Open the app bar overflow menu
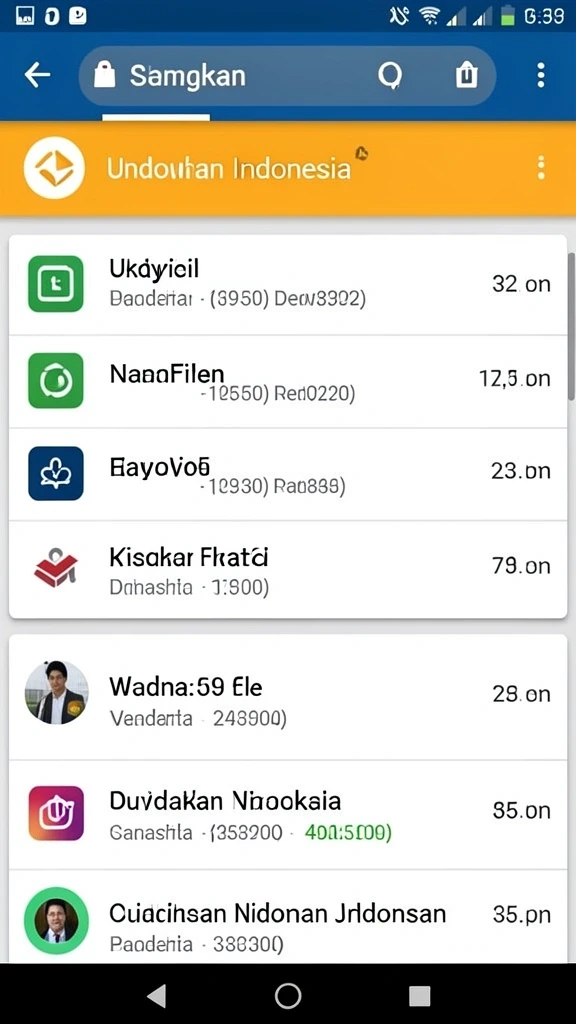 click(540, 76)
